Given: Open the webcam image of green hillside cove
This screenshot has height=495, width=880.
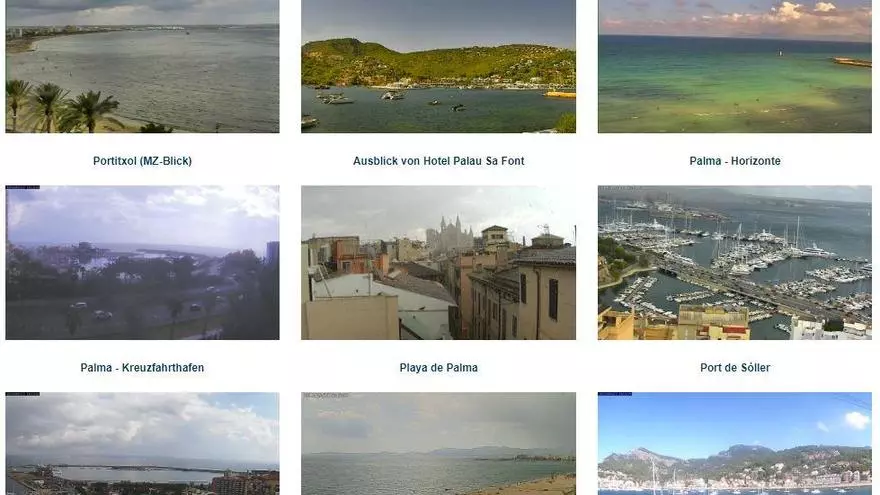Looking at the screenshot, I should (x=438, y=66).
